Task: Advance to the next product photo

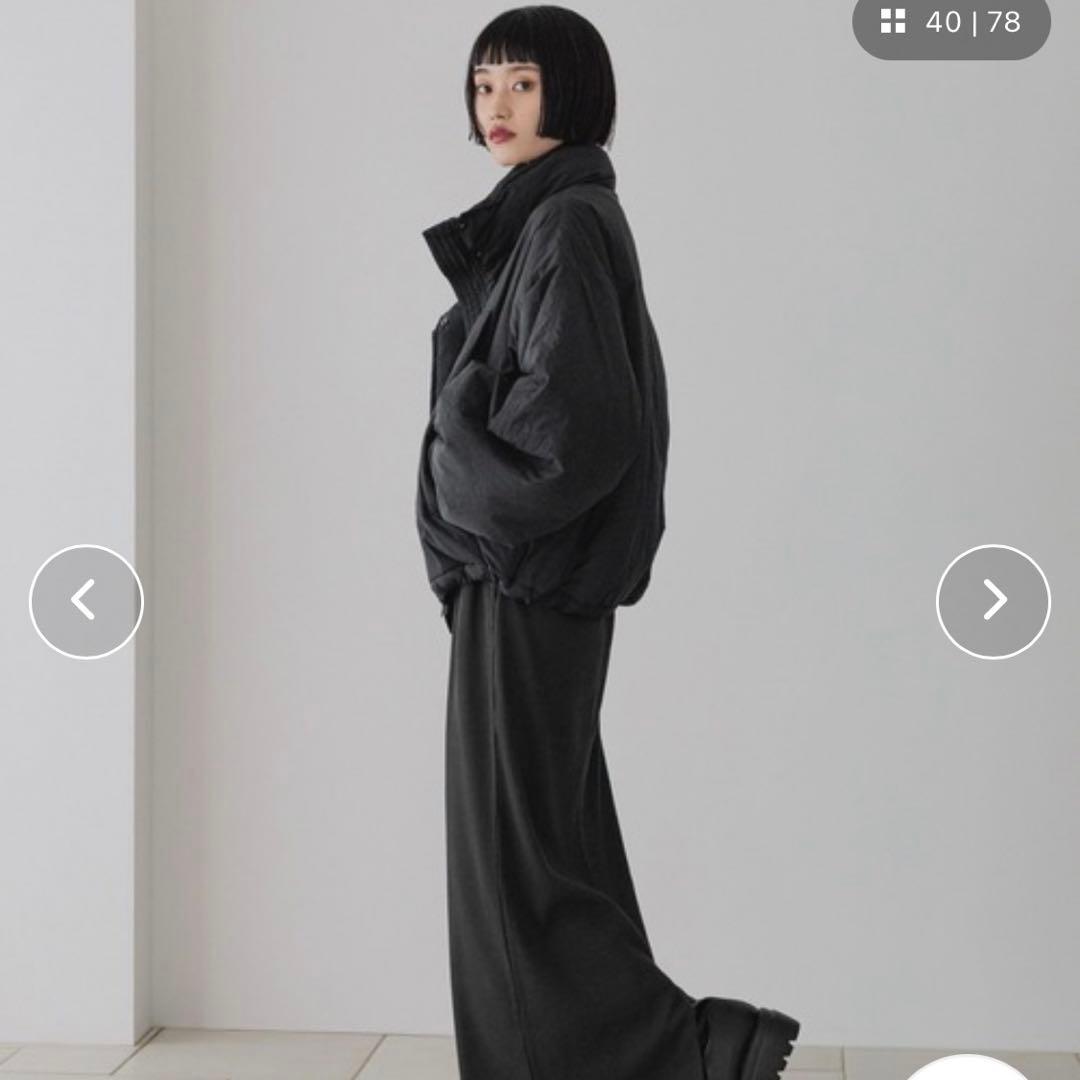Action: [993, 601]
